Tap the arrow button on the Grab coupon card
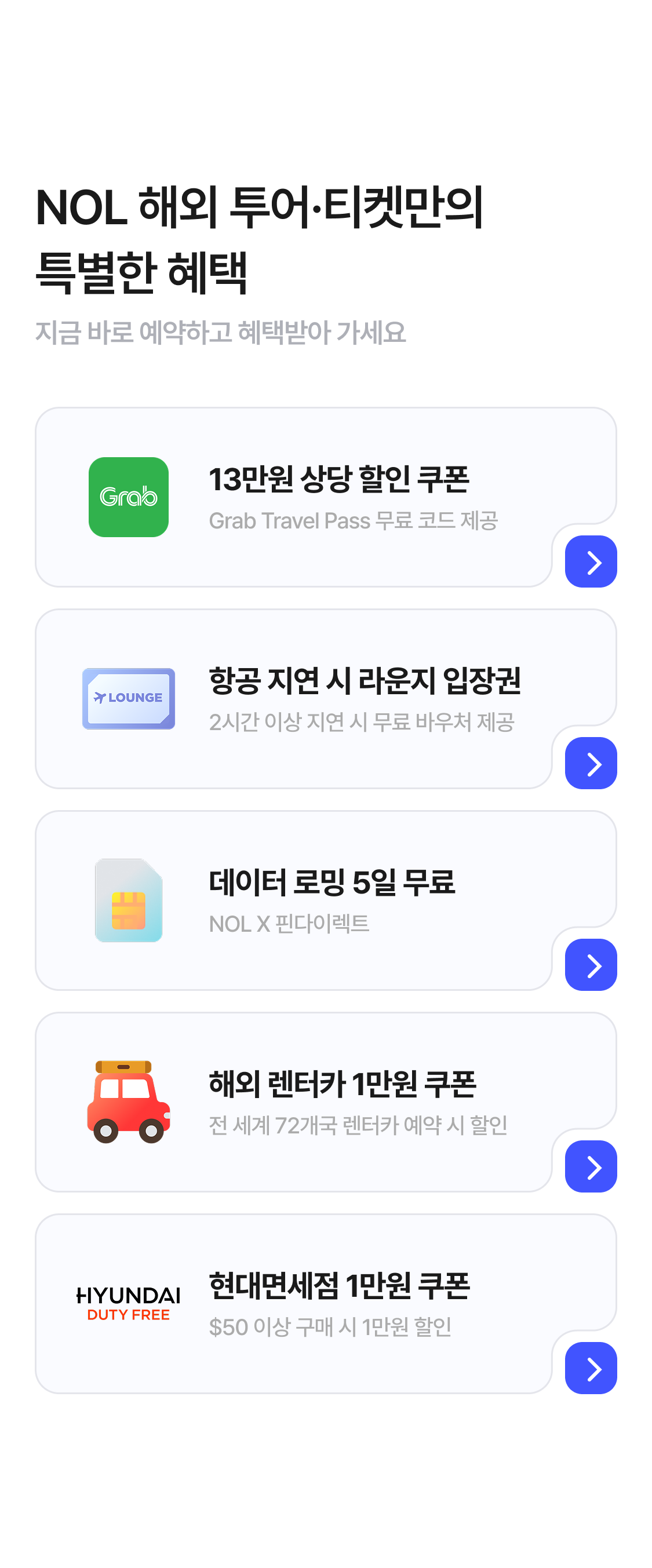 pyautogui.click(x=590, y=561)
